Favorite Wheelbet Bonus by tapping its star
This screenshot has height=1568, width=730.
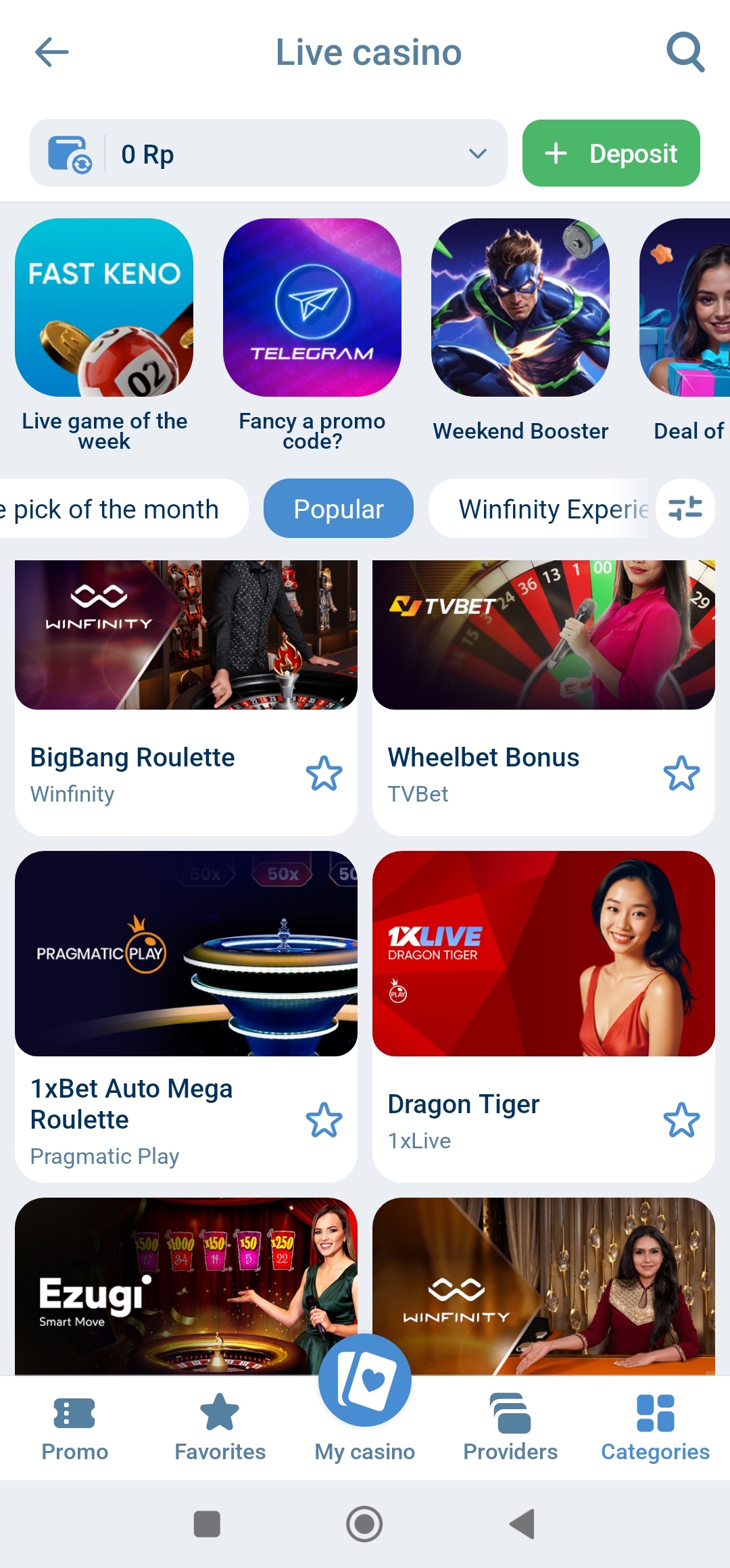tap(682, 775)
